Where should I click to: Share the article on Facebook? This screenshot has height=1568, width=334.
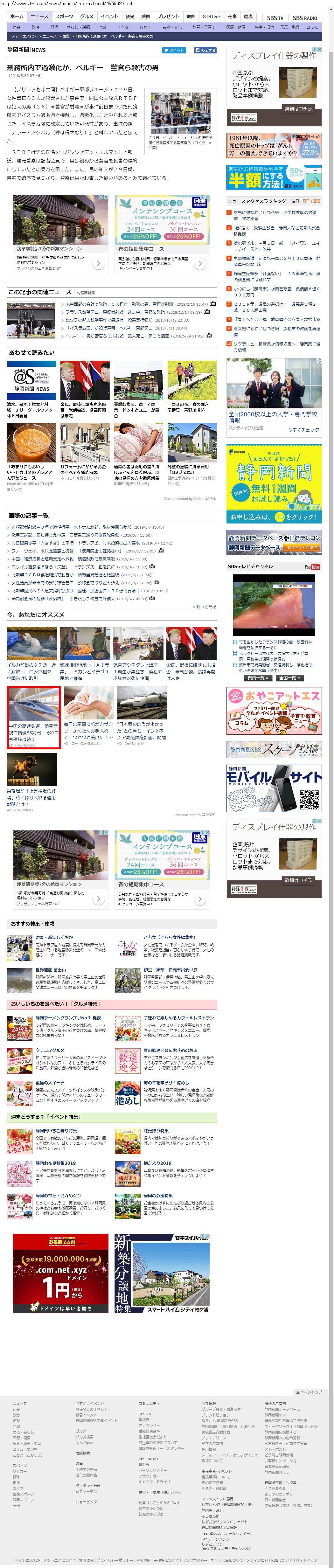click(x=205, y=51)
